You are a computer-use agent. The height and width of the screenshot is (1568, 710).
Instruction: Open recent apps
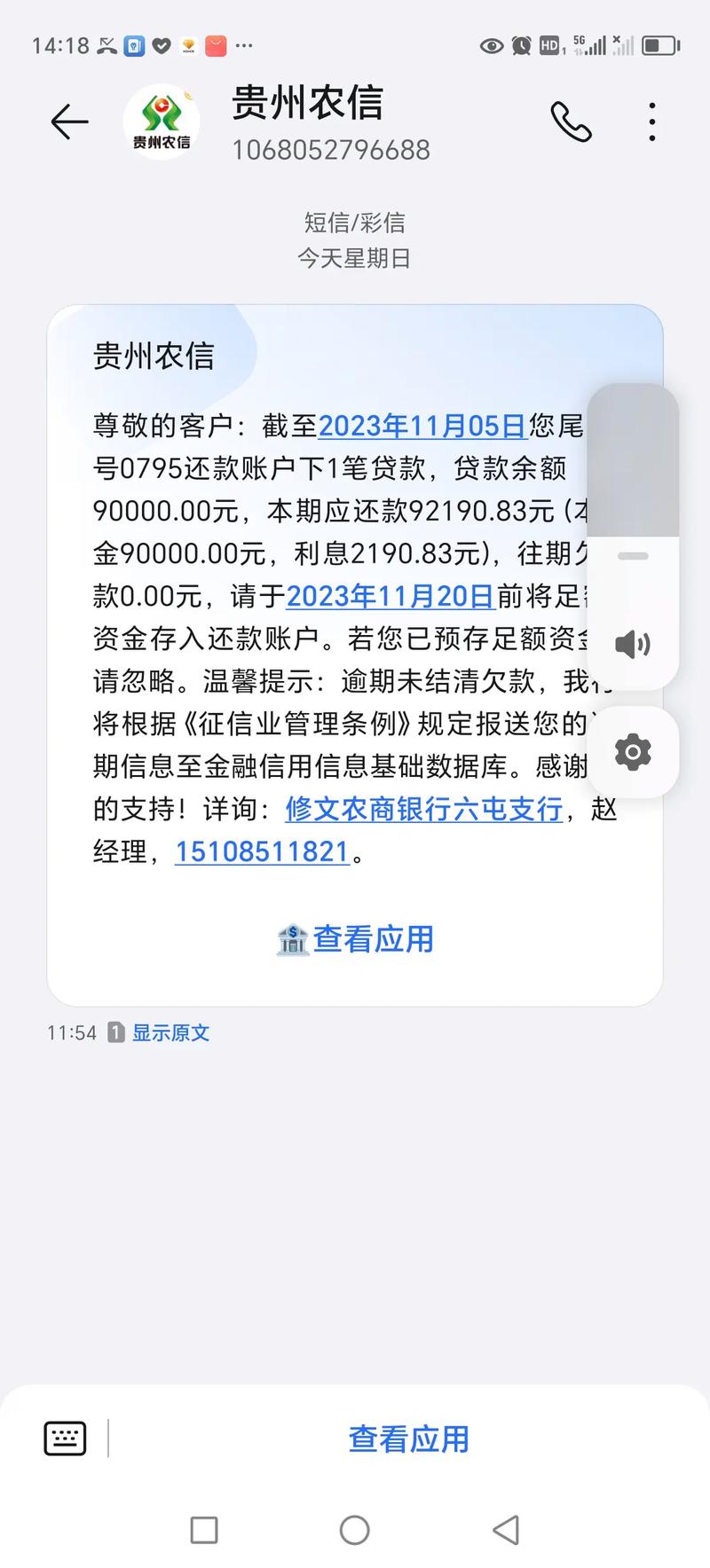click(x=204, y=1530)
